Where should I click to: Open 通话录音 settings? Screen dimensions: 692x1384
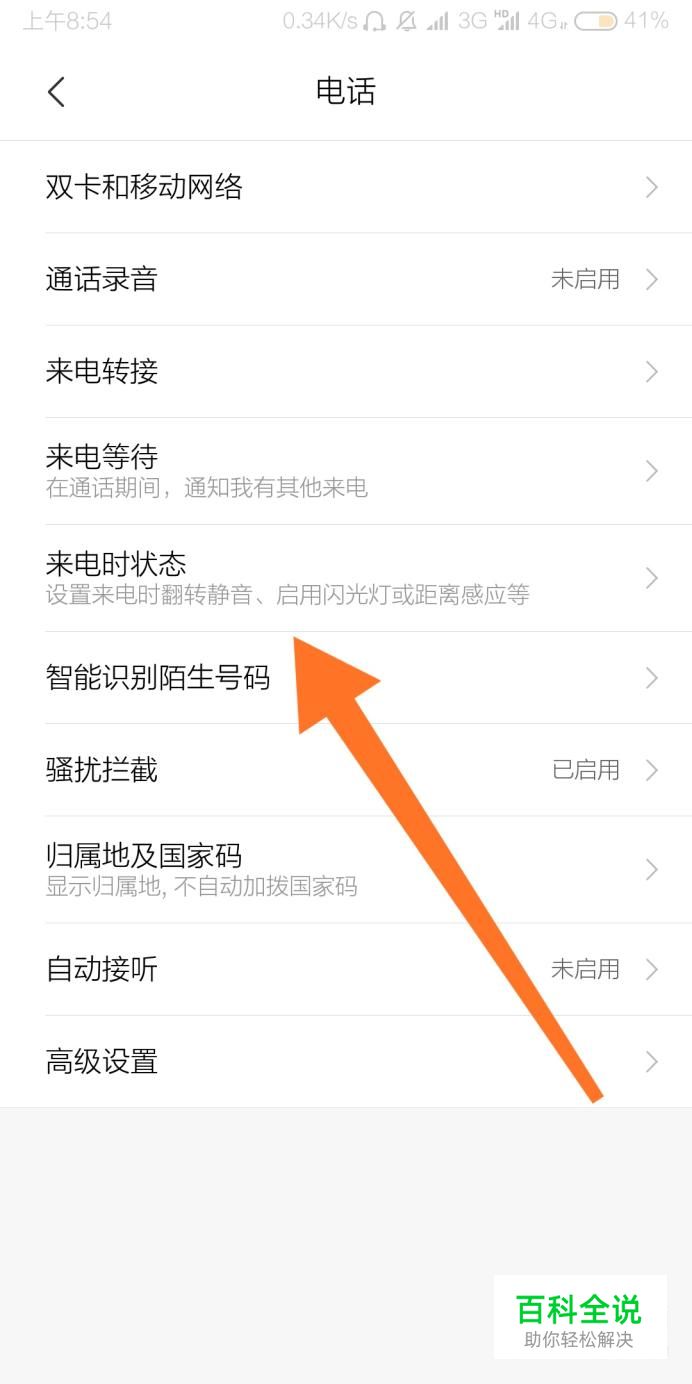click(346, 279)
